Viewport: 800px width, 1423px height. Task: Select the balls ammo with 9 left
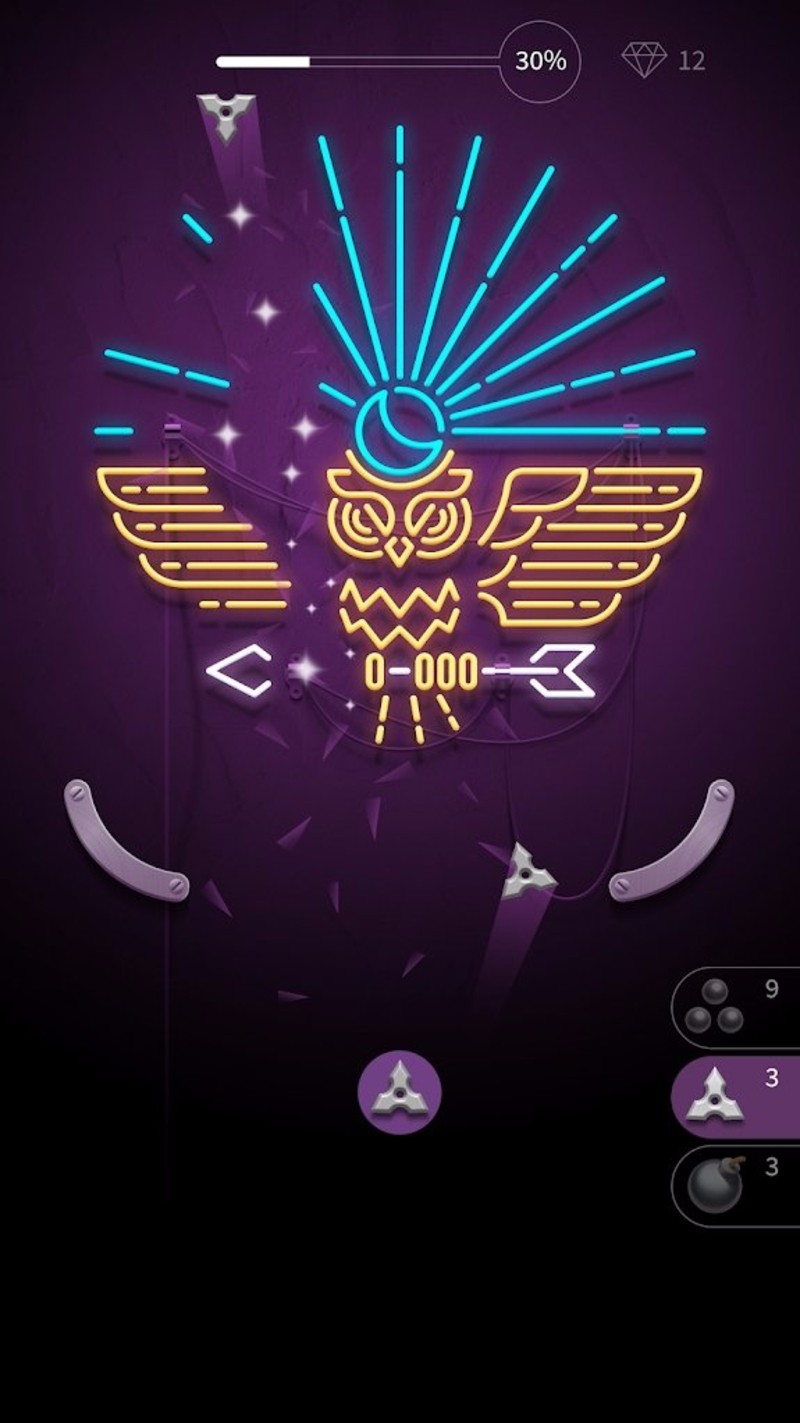pyautogui.click(x=735, y=1007)
